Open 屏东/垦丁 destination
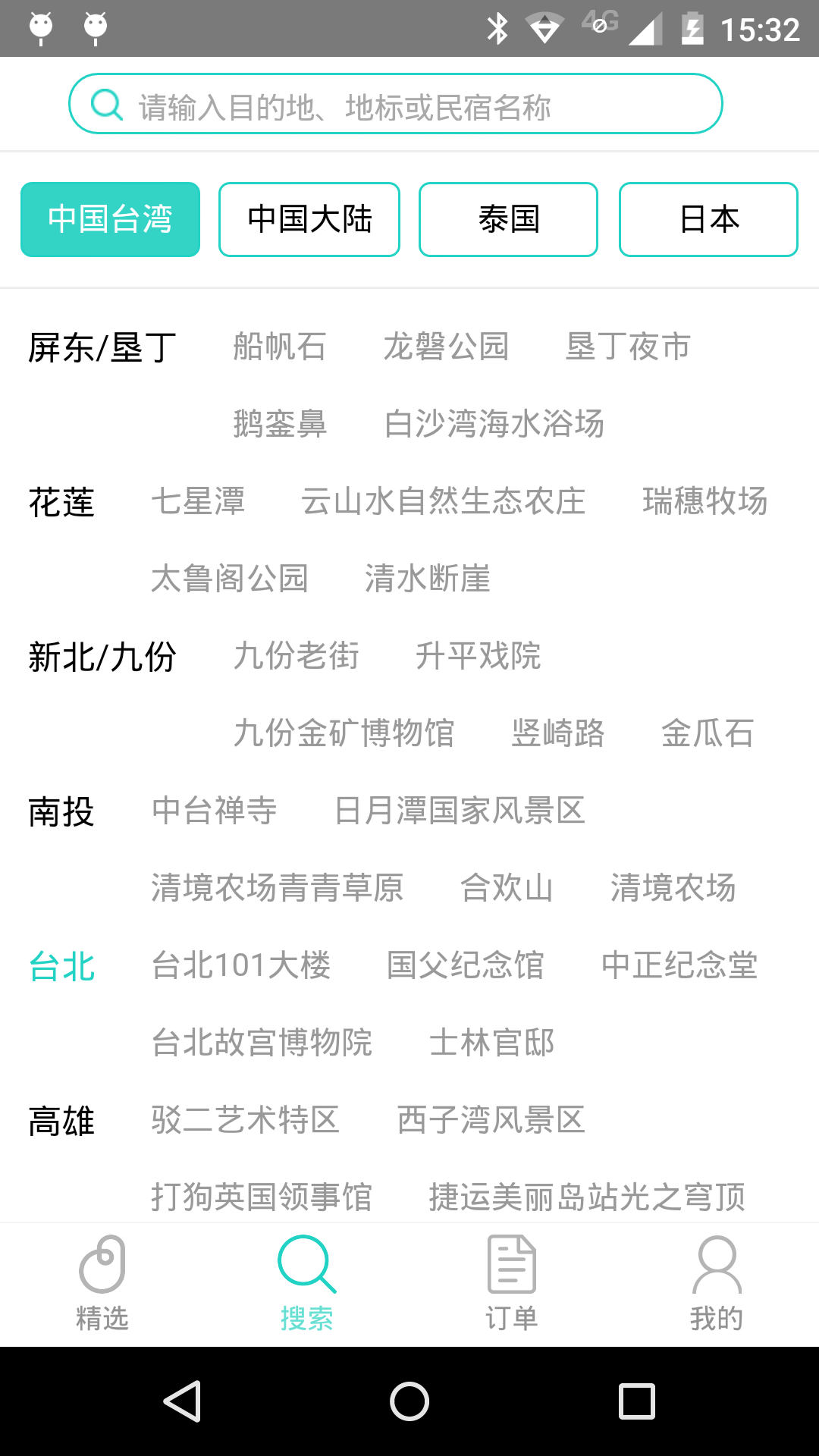Screen dimensions: 819x1456 coord(102,348)
